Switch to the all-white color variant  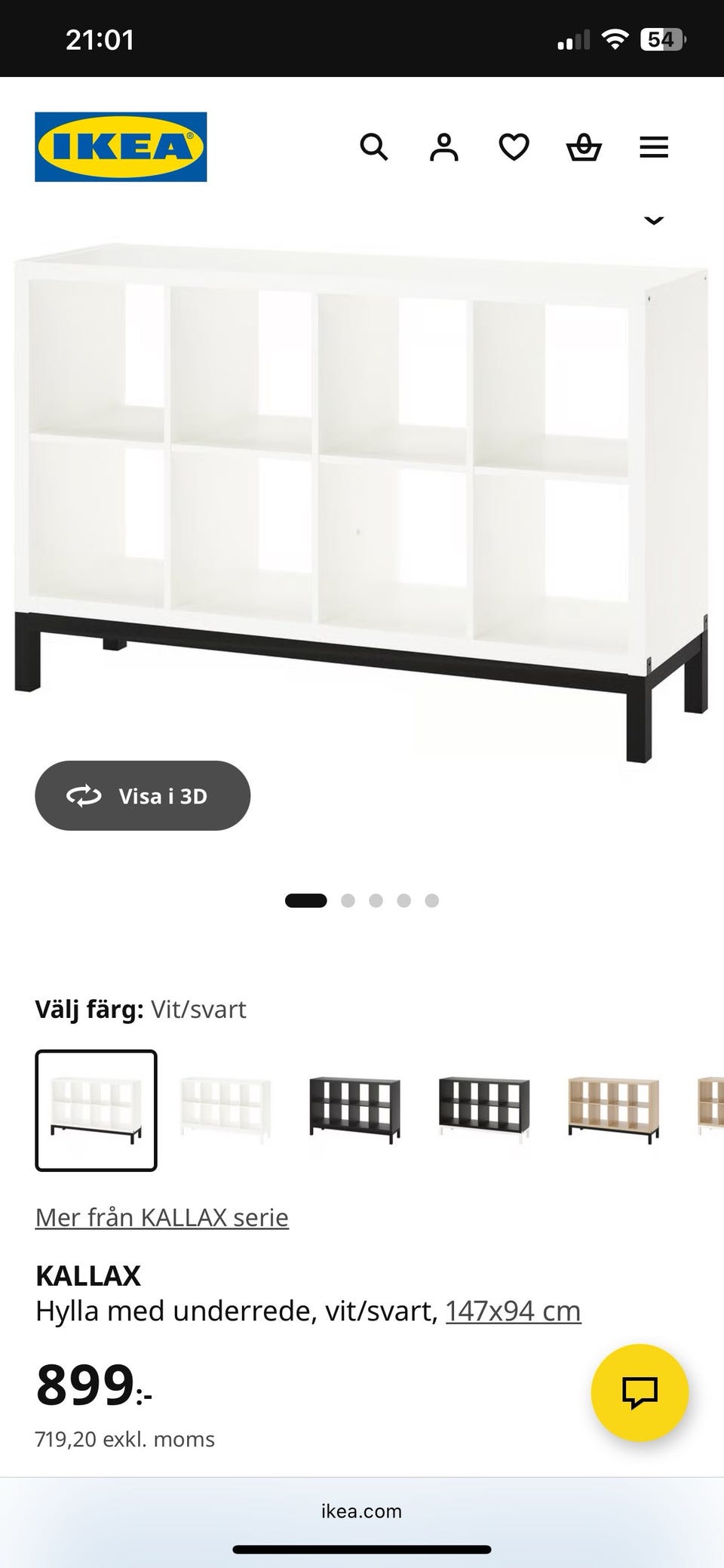(x=222, y=1111)
